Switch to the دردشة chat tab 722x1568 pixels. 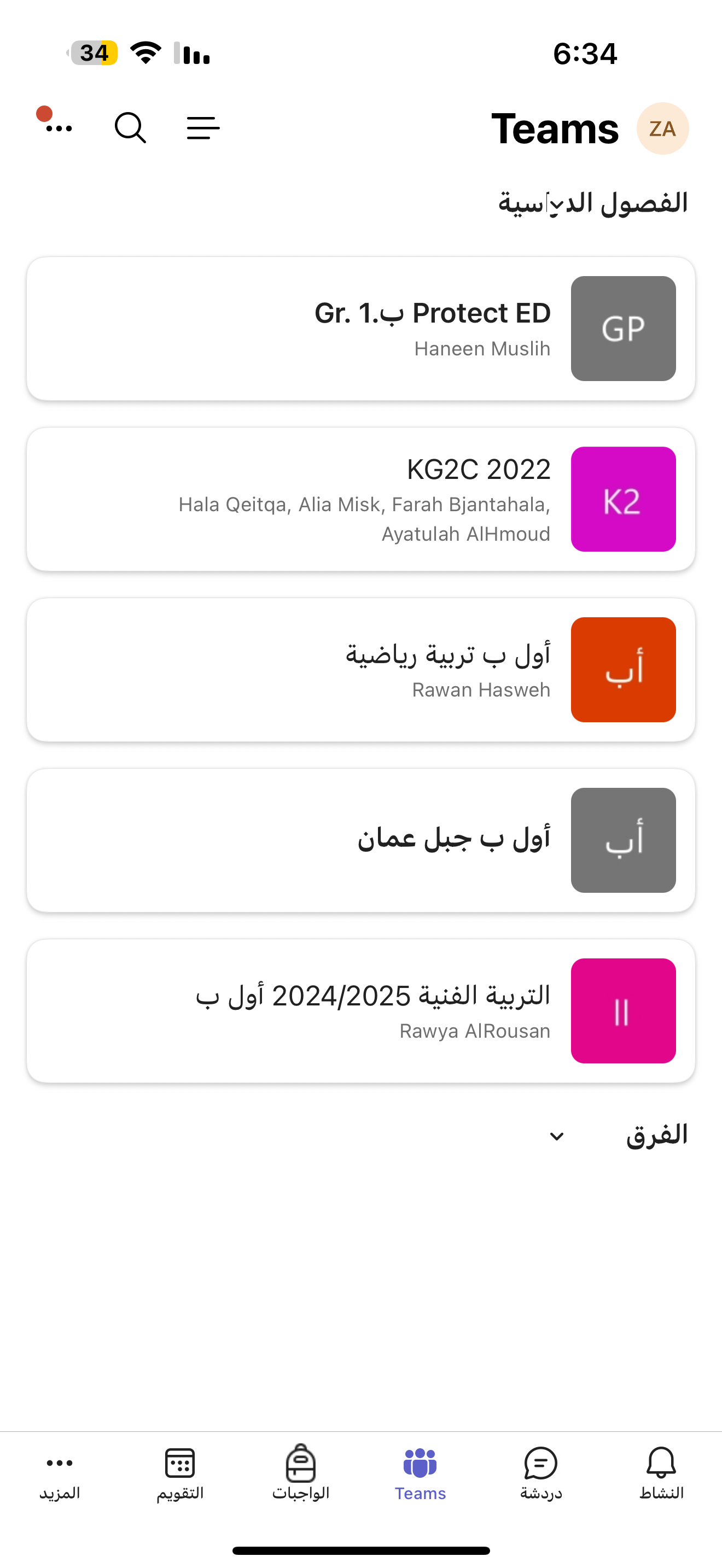[540, 1472]
